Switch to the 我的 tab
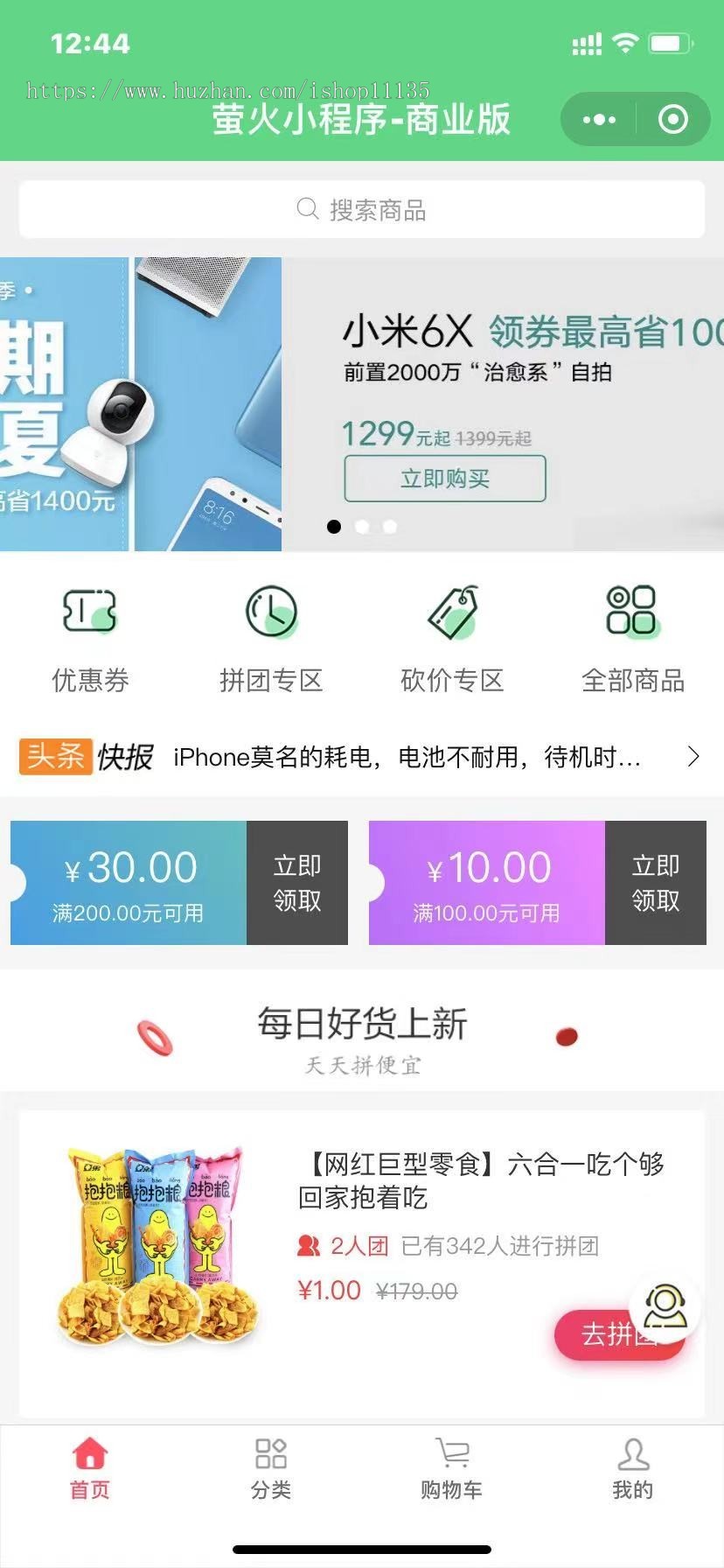 (x=633, y=1468)
